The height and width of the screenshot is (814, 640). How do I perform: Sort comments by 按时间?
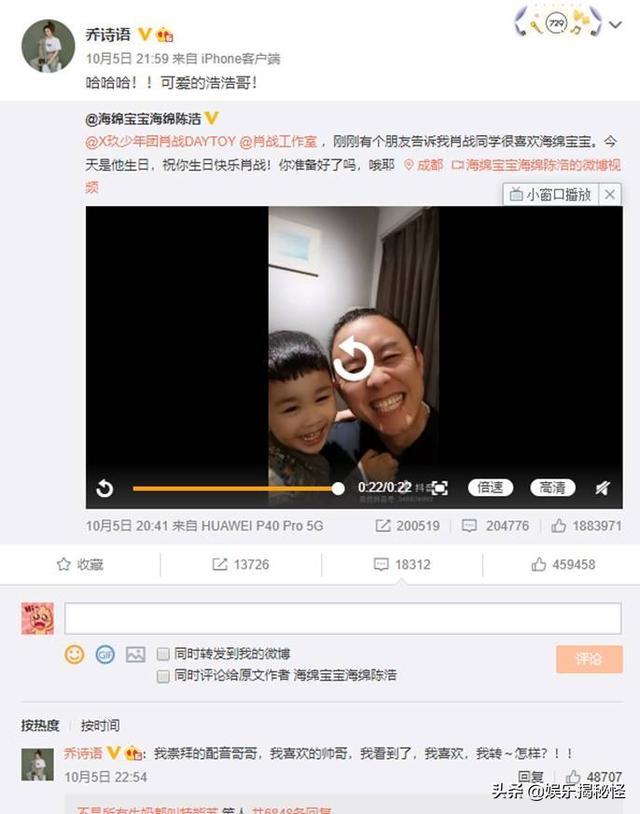click(x=100, y=726)
